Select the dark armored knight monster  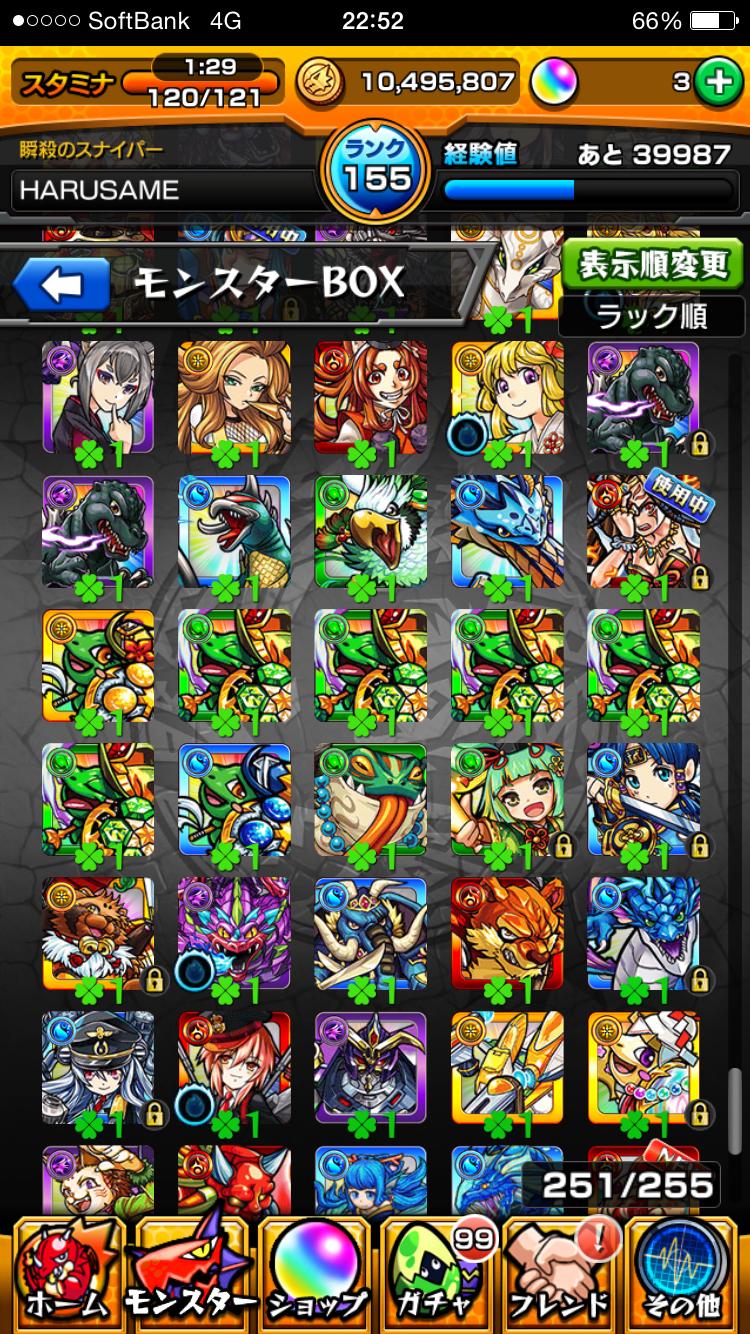tap(370, 1068)
